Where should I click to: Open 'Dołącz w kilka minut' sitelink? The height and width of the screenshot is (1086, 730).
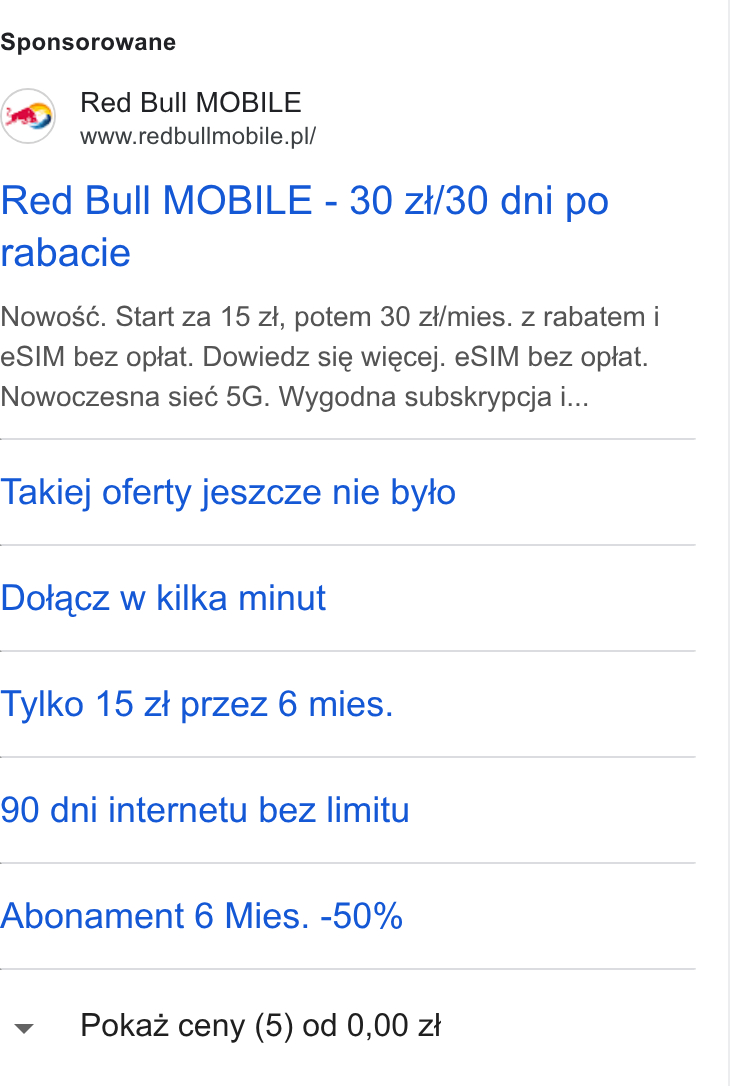[x=163, y=598]
